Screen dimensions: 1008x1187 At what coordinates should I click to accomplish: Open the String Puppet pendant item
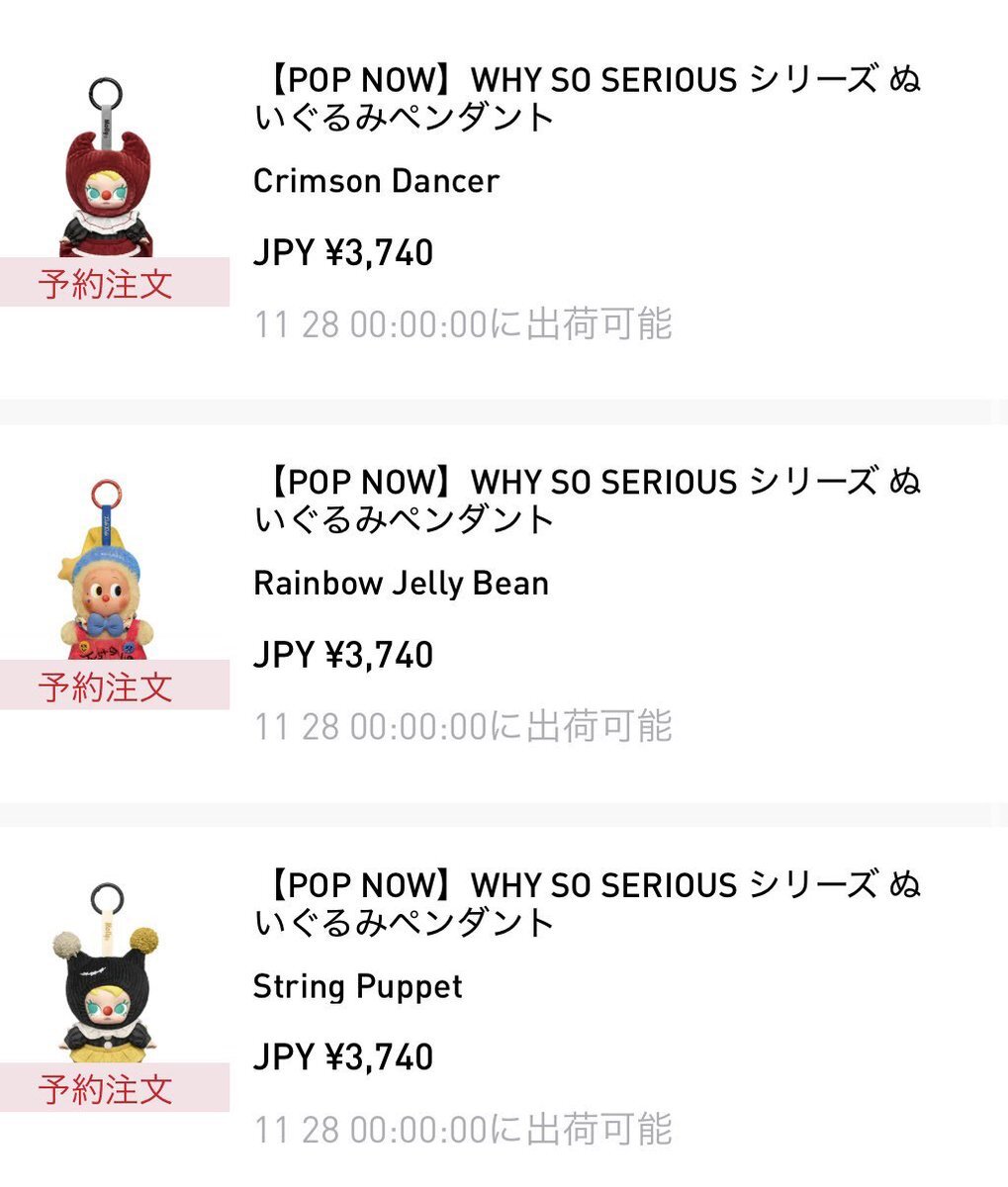357,986
